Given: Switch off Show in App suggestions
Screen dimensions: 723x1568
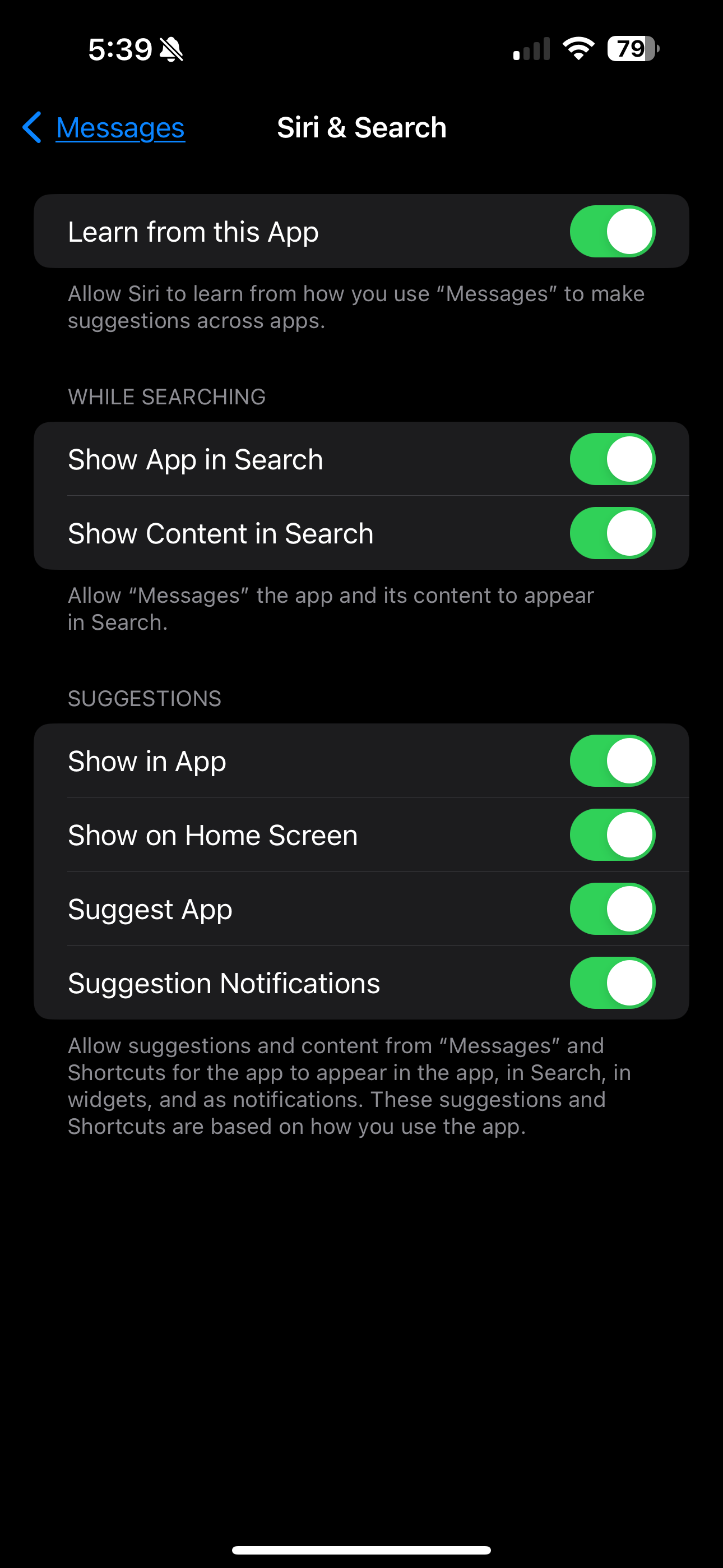Looking at the screenshot, I should (x=611, y=761).
